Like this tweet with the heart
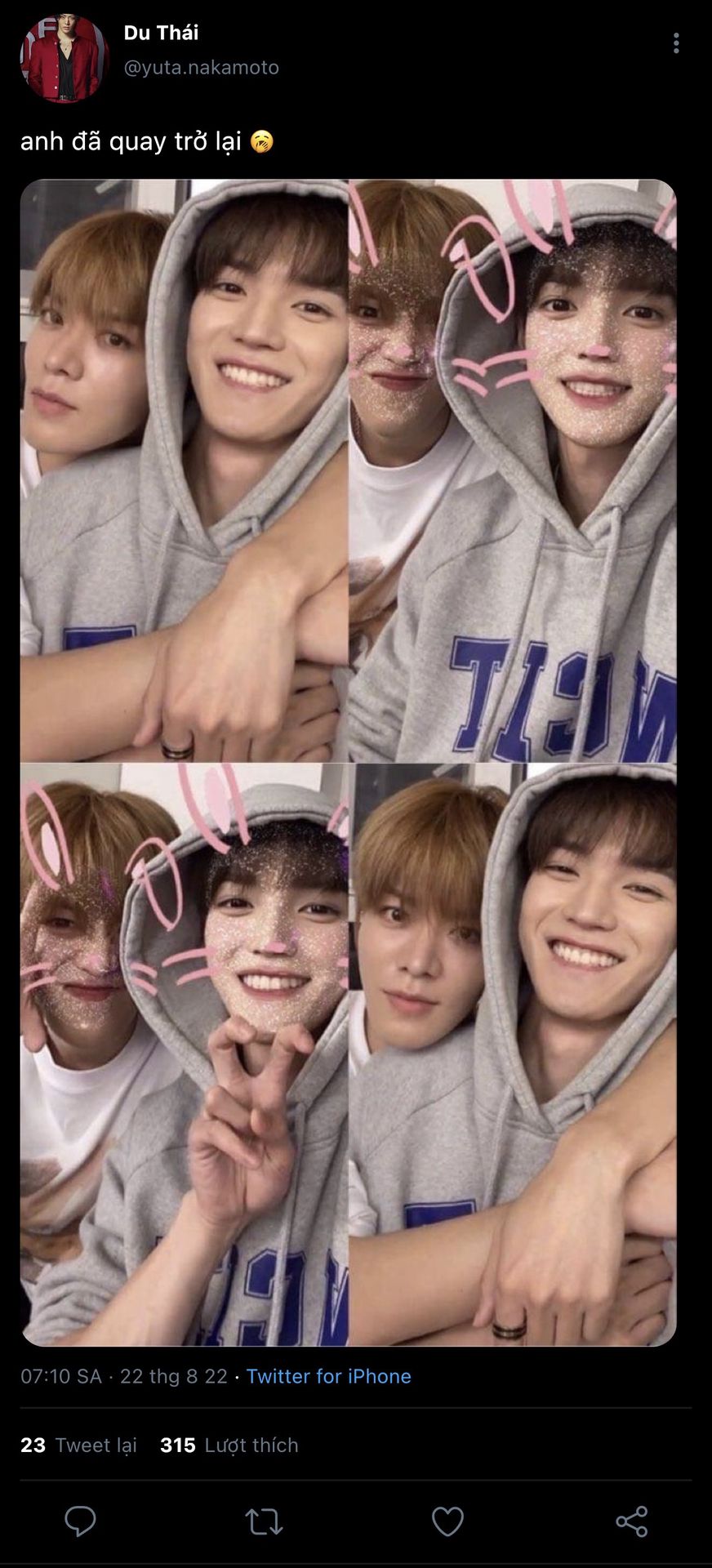The width and height of the screenshot is (712, 1568). point(447,1521)
